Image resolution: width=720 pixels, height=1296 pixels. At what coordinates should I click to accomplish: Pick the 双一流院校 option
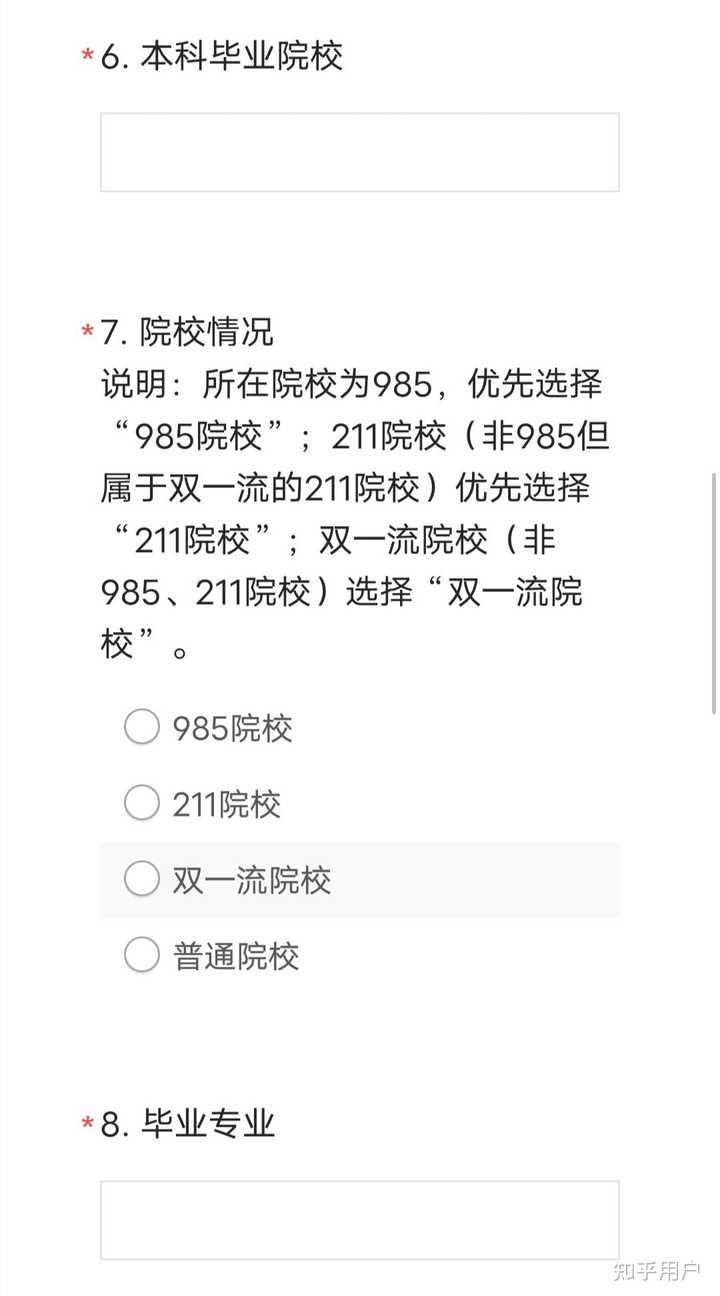pos(360,880)
